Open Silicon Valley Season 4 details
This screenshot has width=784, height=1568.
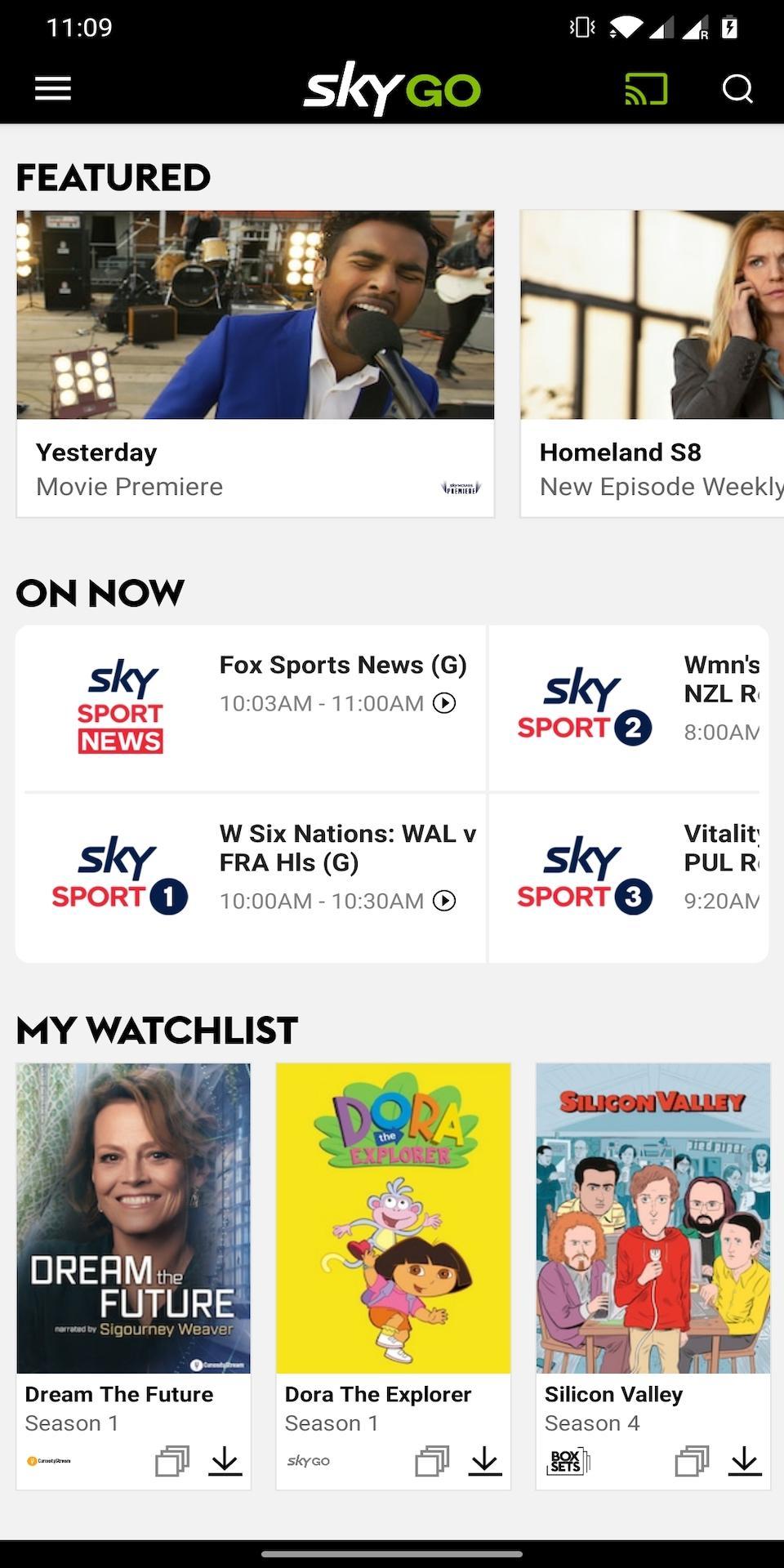(652, 1217)
